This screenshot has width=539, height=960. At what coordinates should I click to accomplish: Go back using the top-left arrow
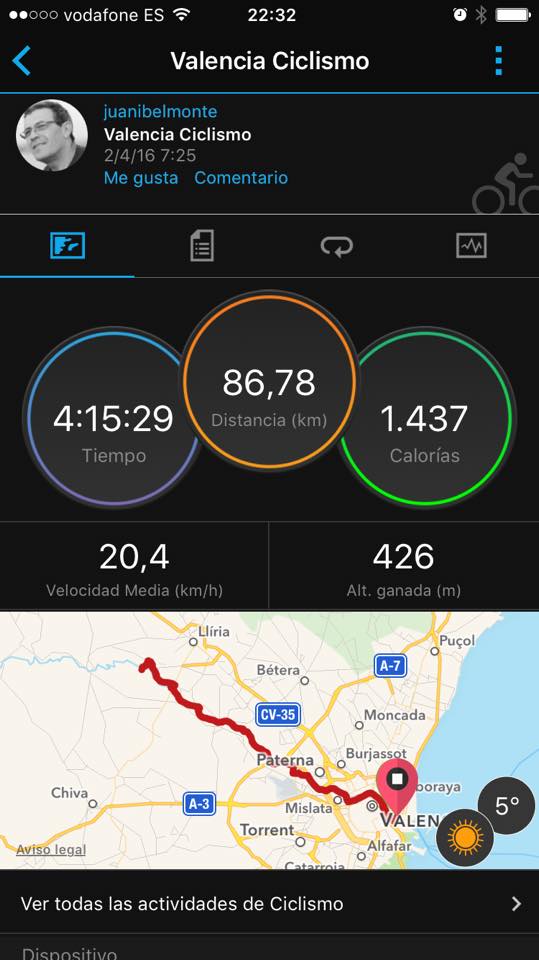coord(21,61)
